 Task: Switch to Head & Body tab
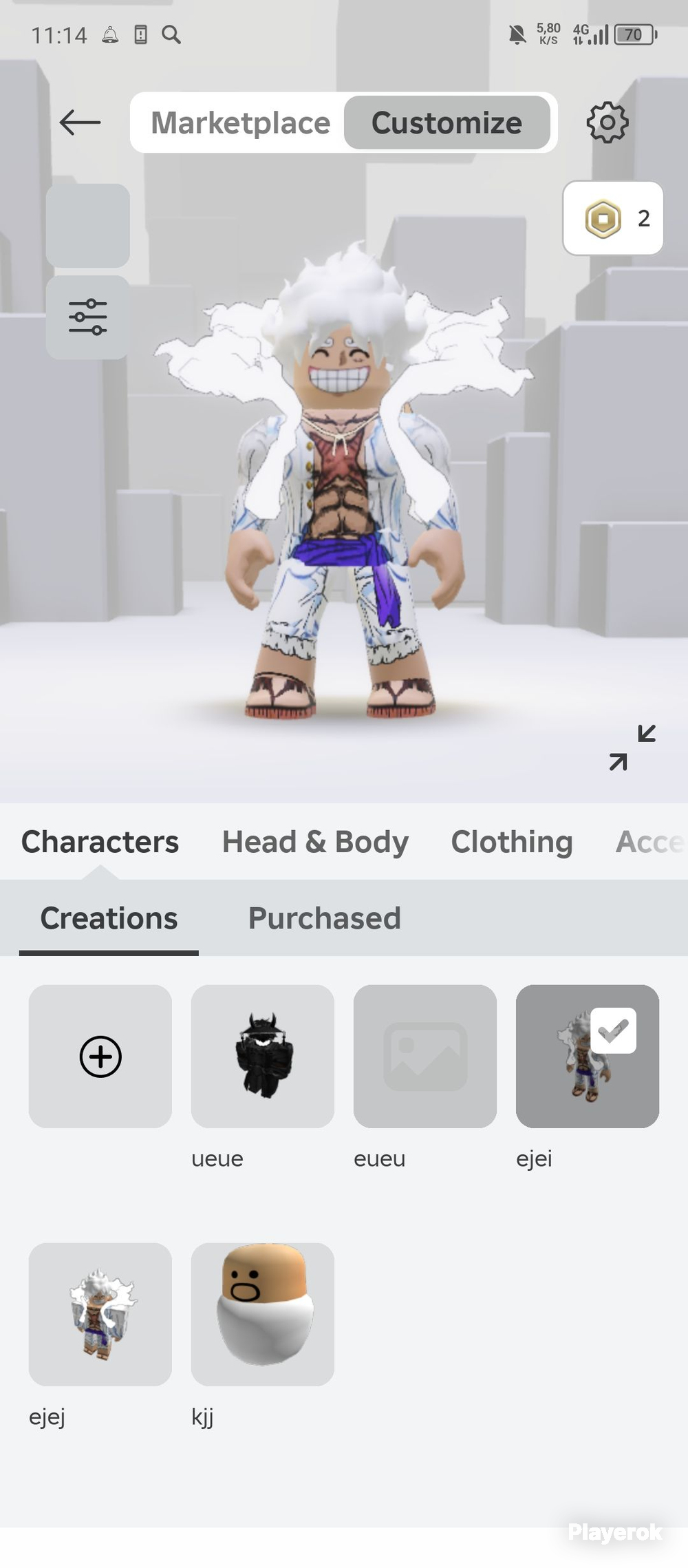pos(315,842)
